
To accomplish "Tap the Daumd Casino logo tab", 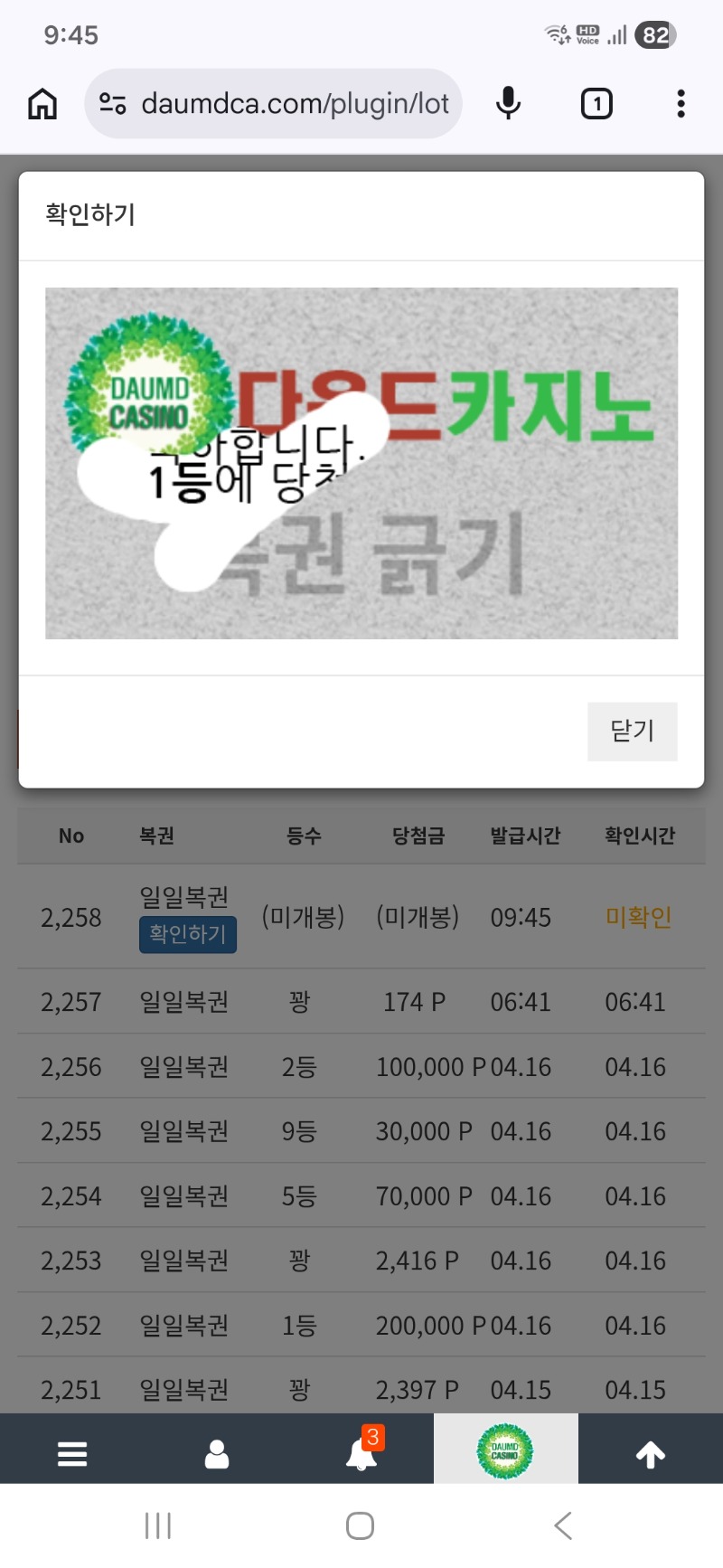I will tap(505, 1450).
